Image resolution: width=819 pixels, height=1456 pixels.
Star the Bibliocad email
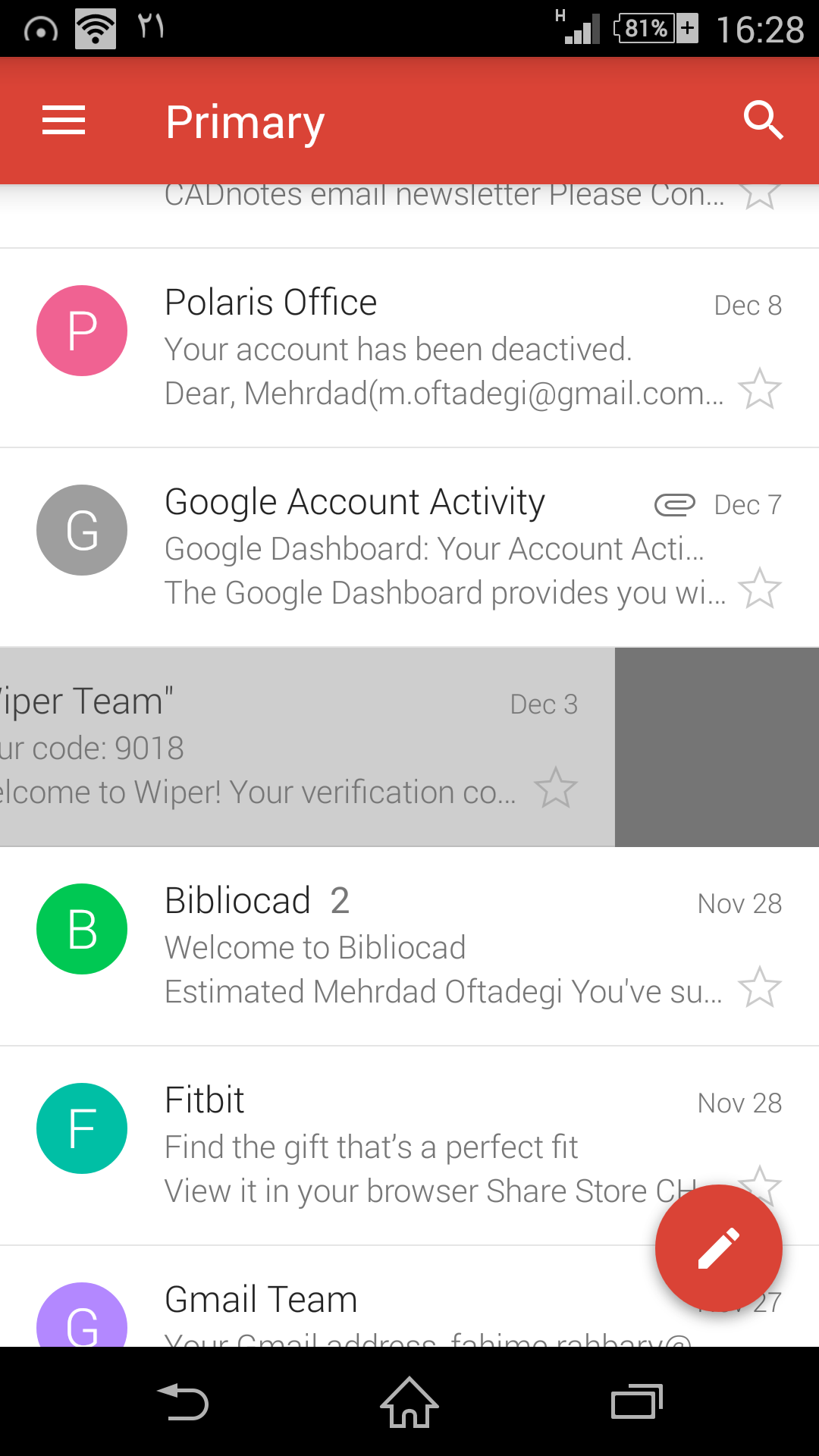761,986
